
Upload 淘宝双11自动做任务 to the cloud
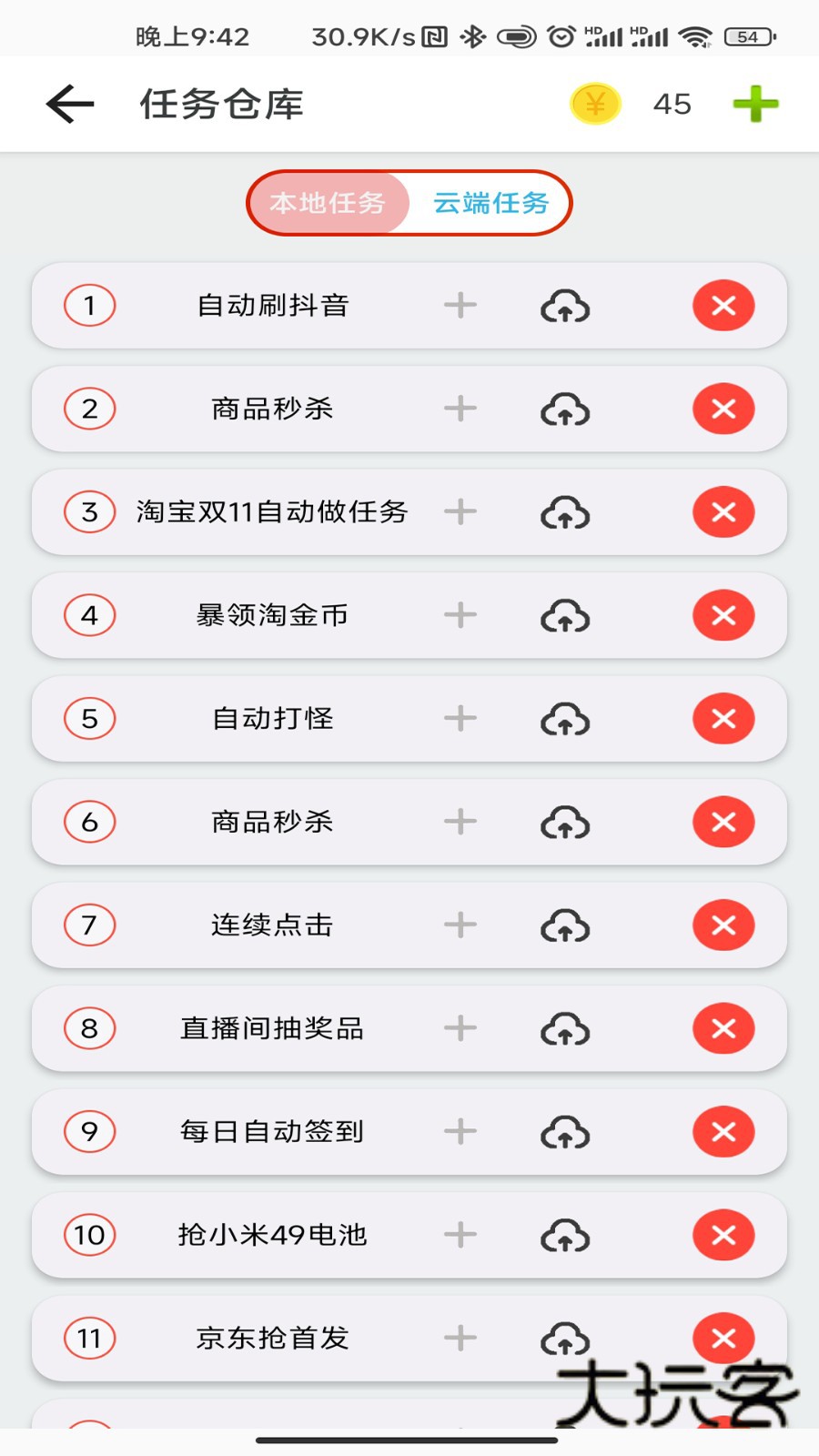[x=564, y=512]
